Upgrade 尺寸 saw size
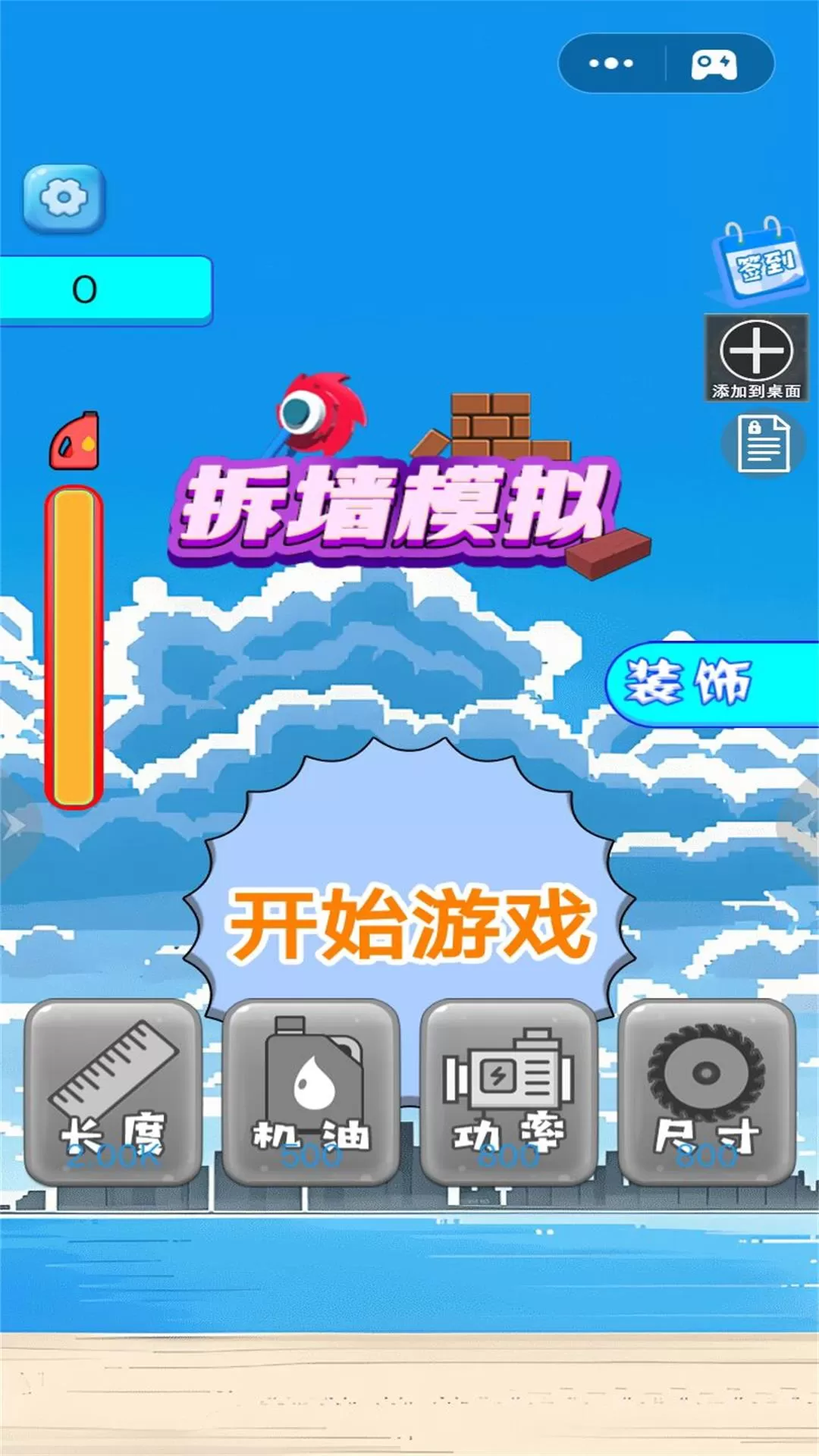 click(x=706, y=1092)
